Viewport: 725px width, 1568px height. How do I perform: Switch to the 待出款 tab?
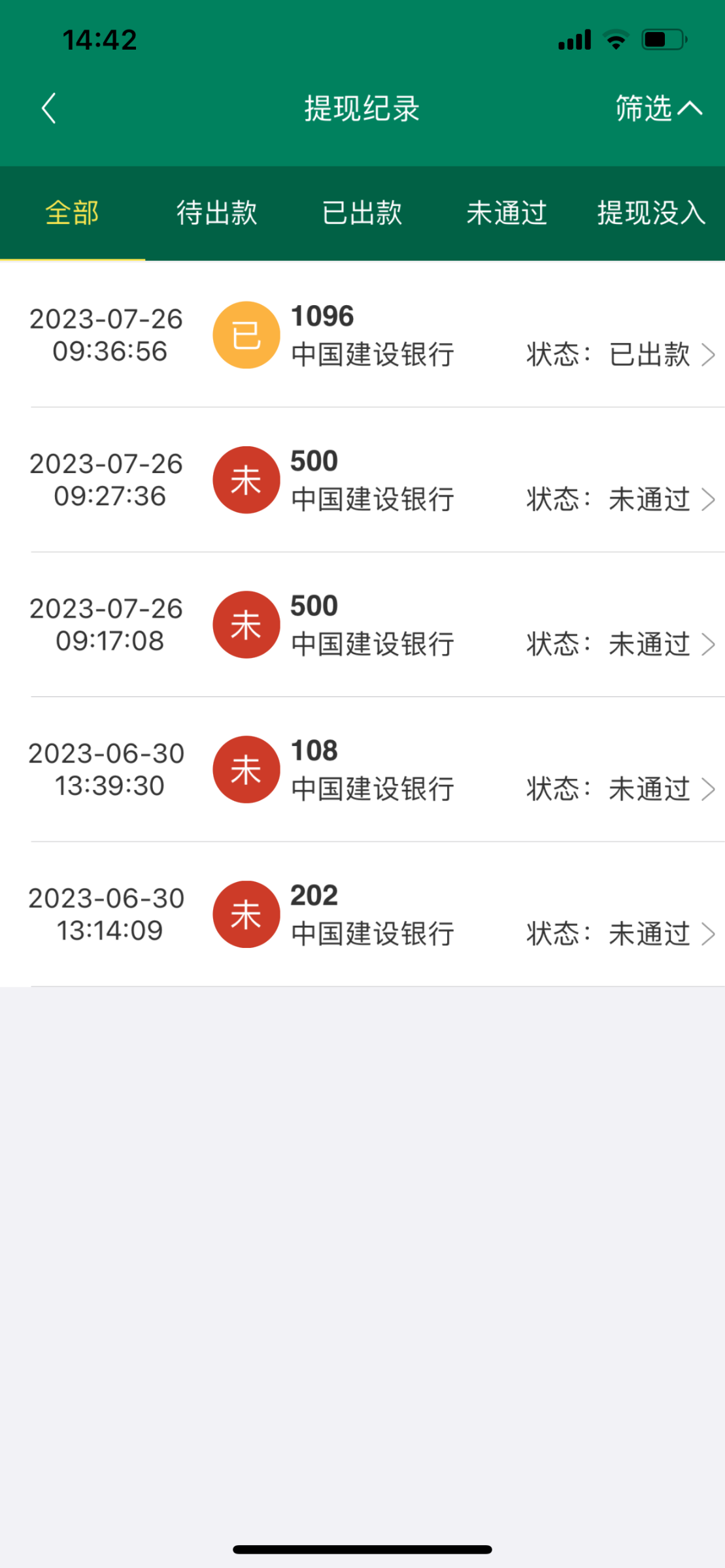217,213
